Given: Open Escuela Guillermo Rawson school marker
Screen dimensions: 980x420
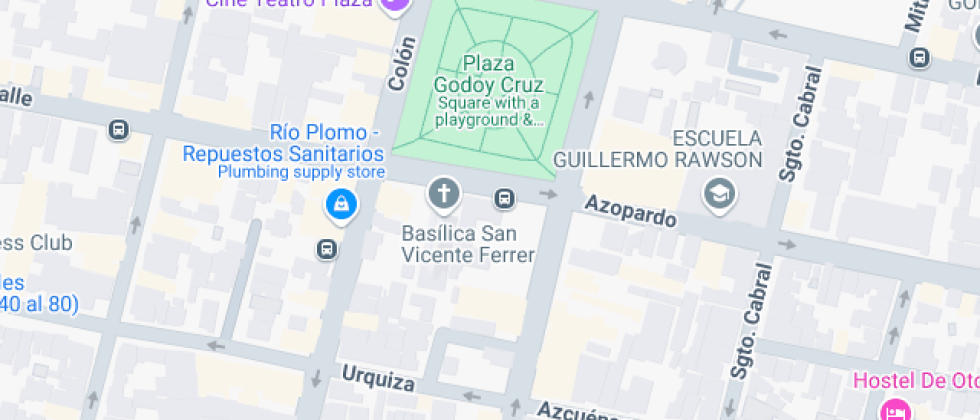Looking at the screenshot, I should (719, 193).
